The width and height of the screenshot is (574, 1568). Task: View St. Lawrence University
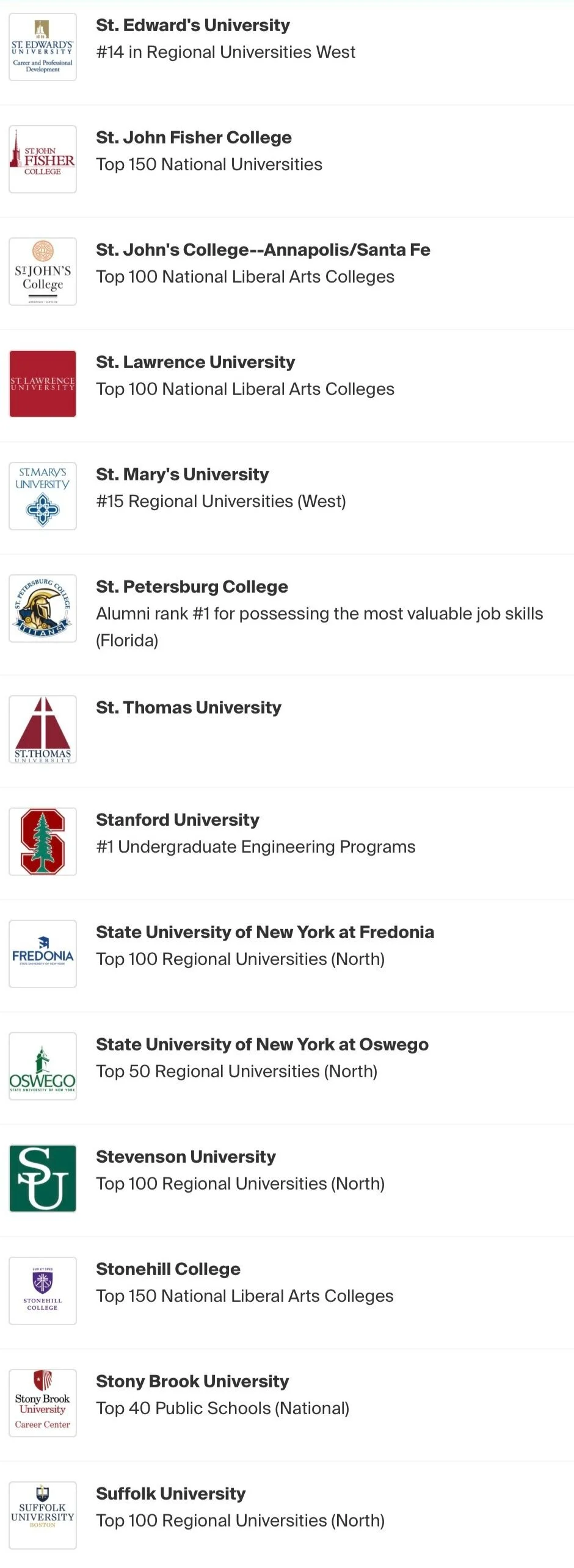[x=195, y=363]
